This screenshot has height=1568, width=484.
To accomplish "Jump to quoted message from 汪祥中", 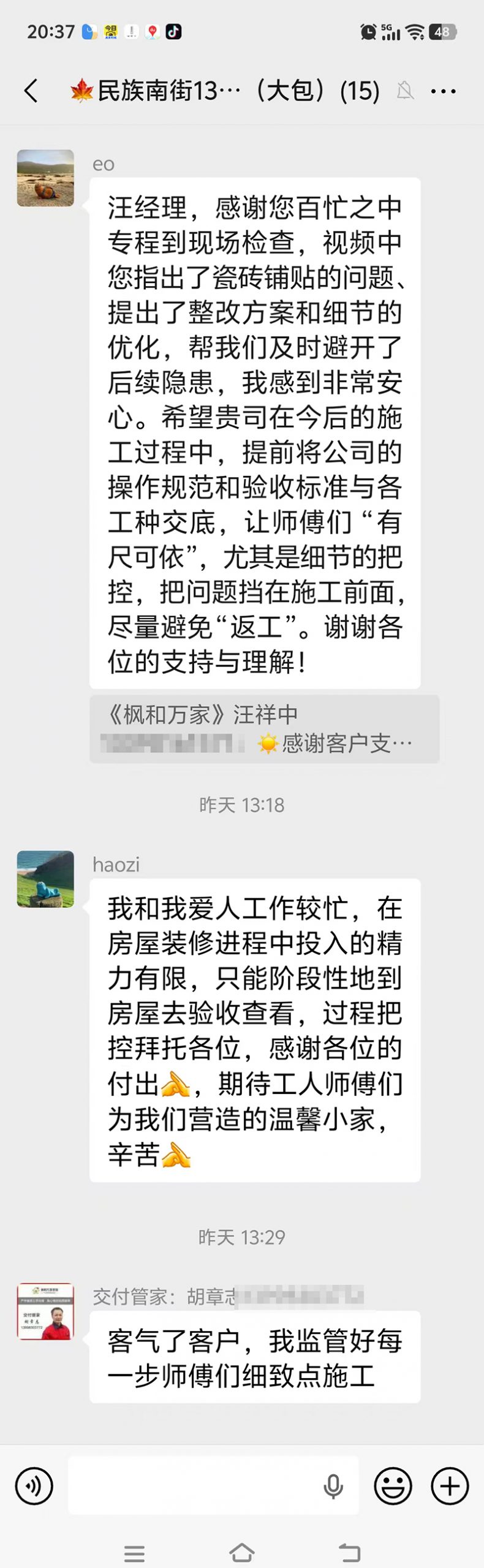I will (x=263, y=729).
